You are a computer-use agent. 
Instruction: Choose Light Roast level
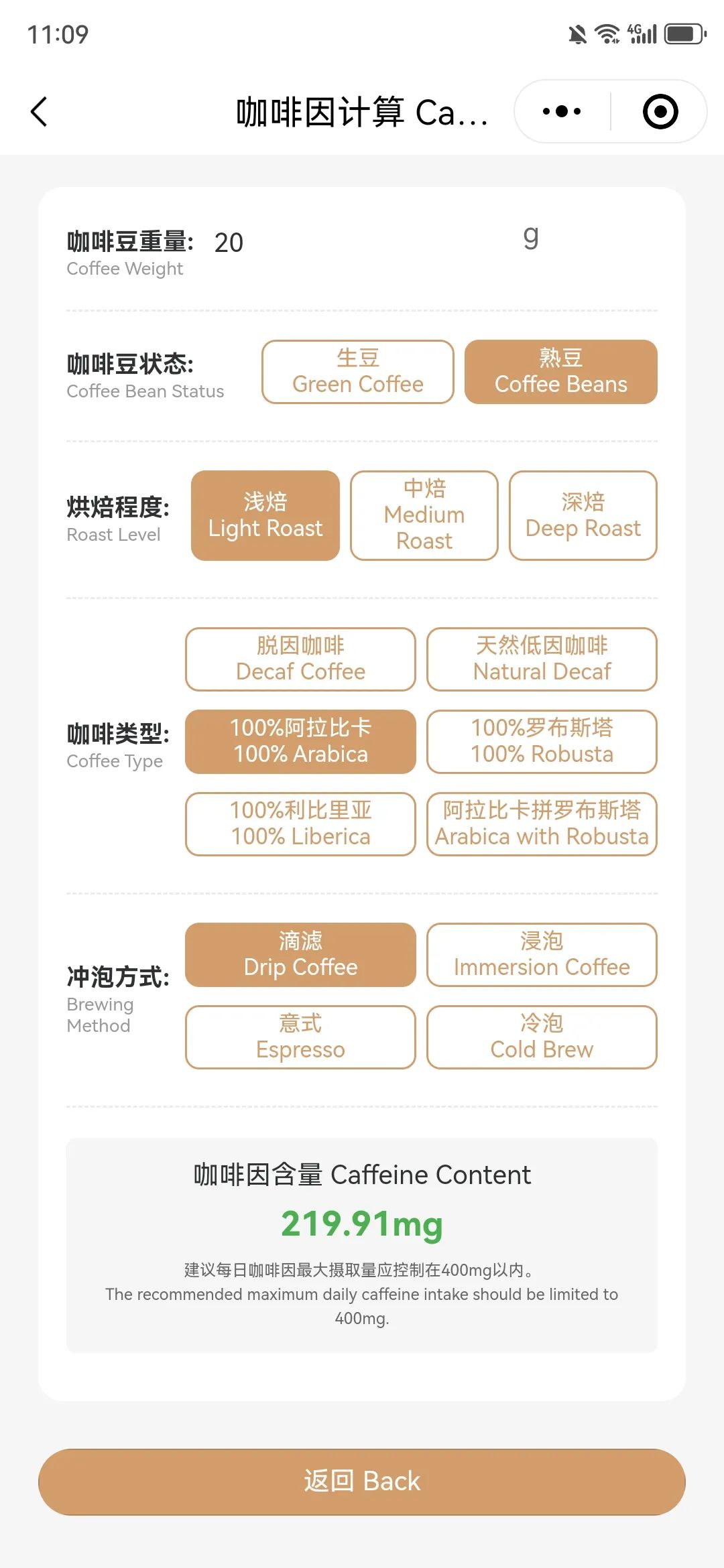[x=265, y=515]
